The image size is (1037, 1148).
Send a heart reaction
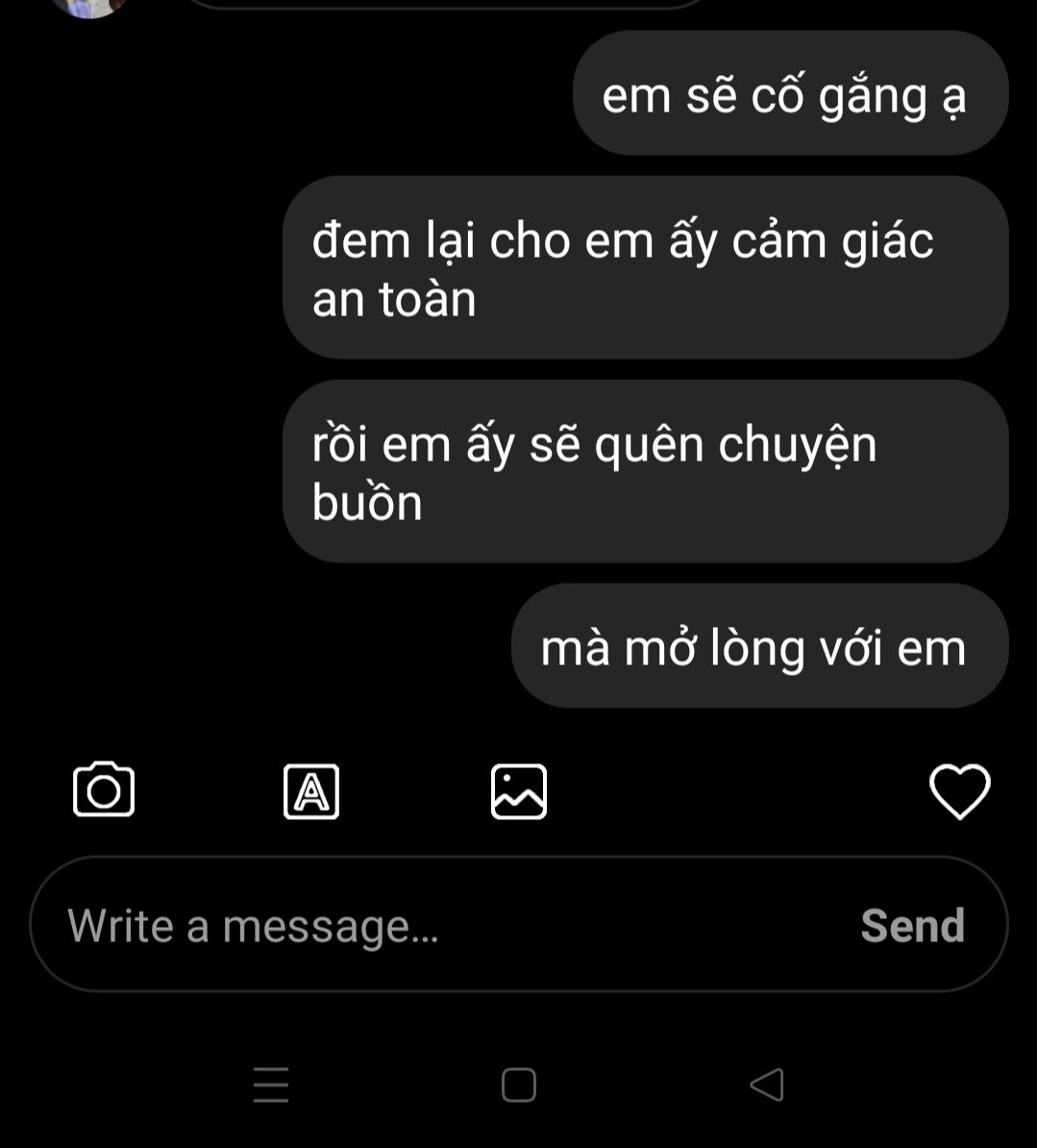[959, 791]
